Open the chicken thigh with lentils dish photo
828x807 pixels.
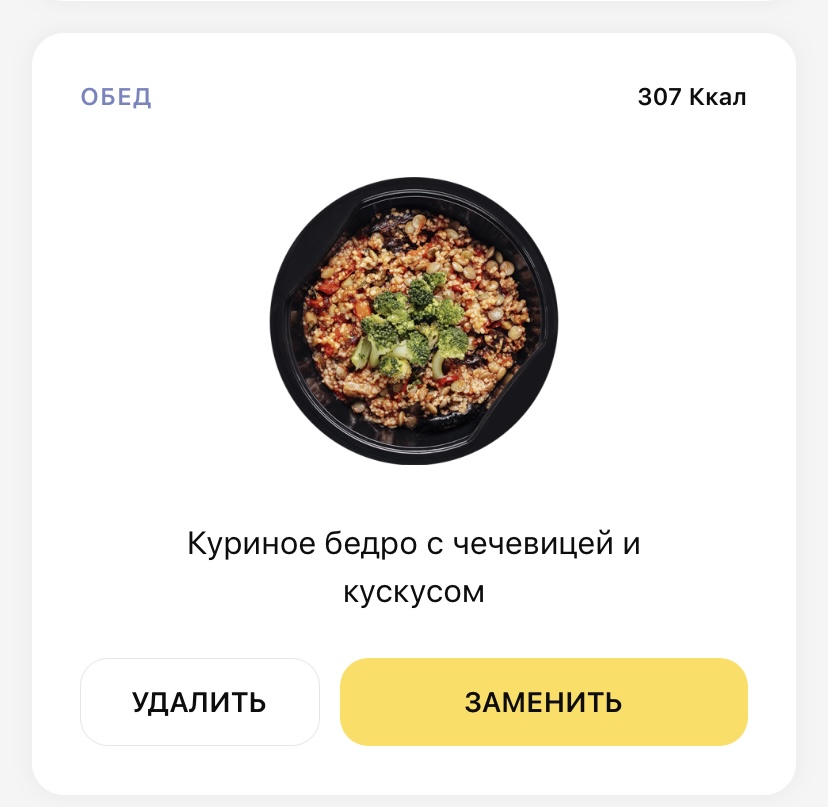click(414, 321)
